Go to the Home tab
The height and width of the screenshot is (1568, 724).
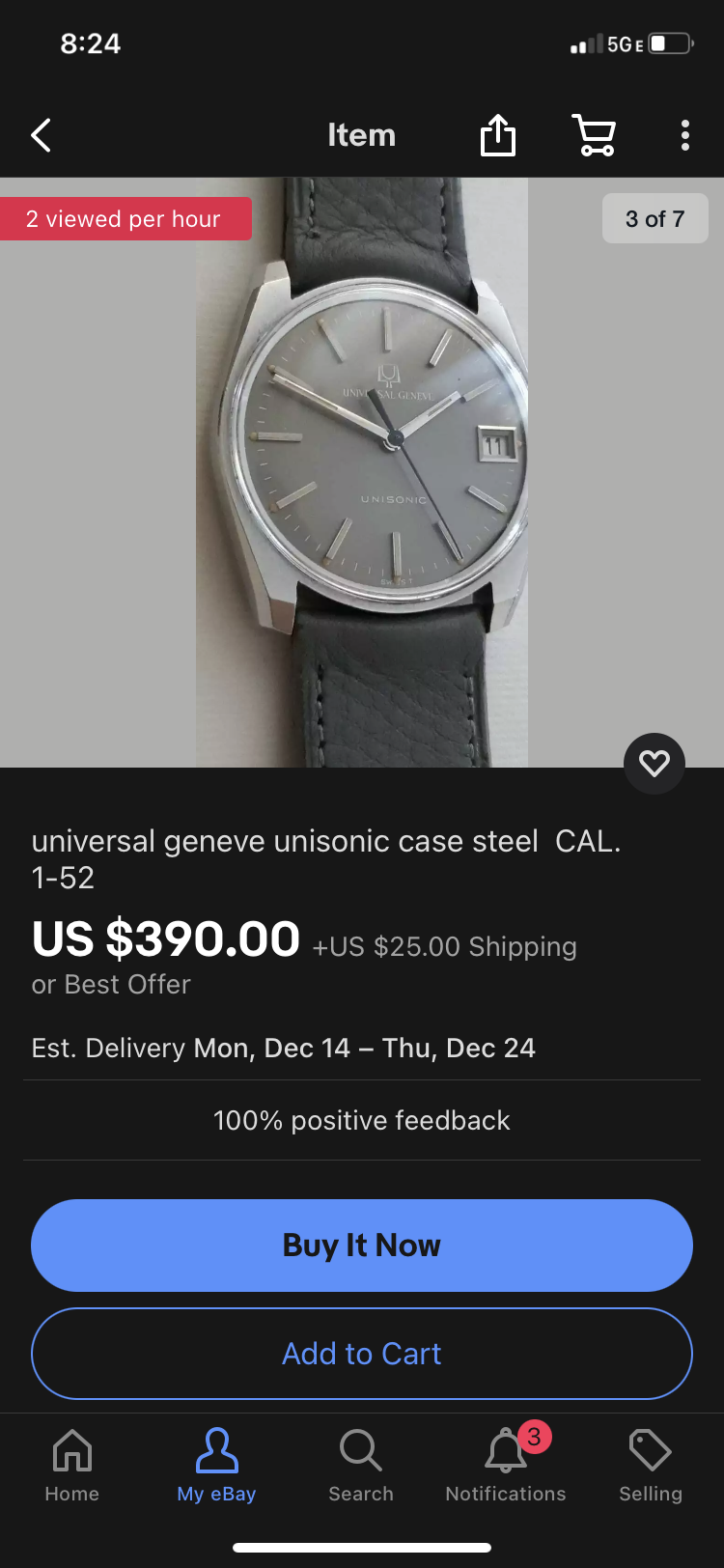[x=72, y=1466]
